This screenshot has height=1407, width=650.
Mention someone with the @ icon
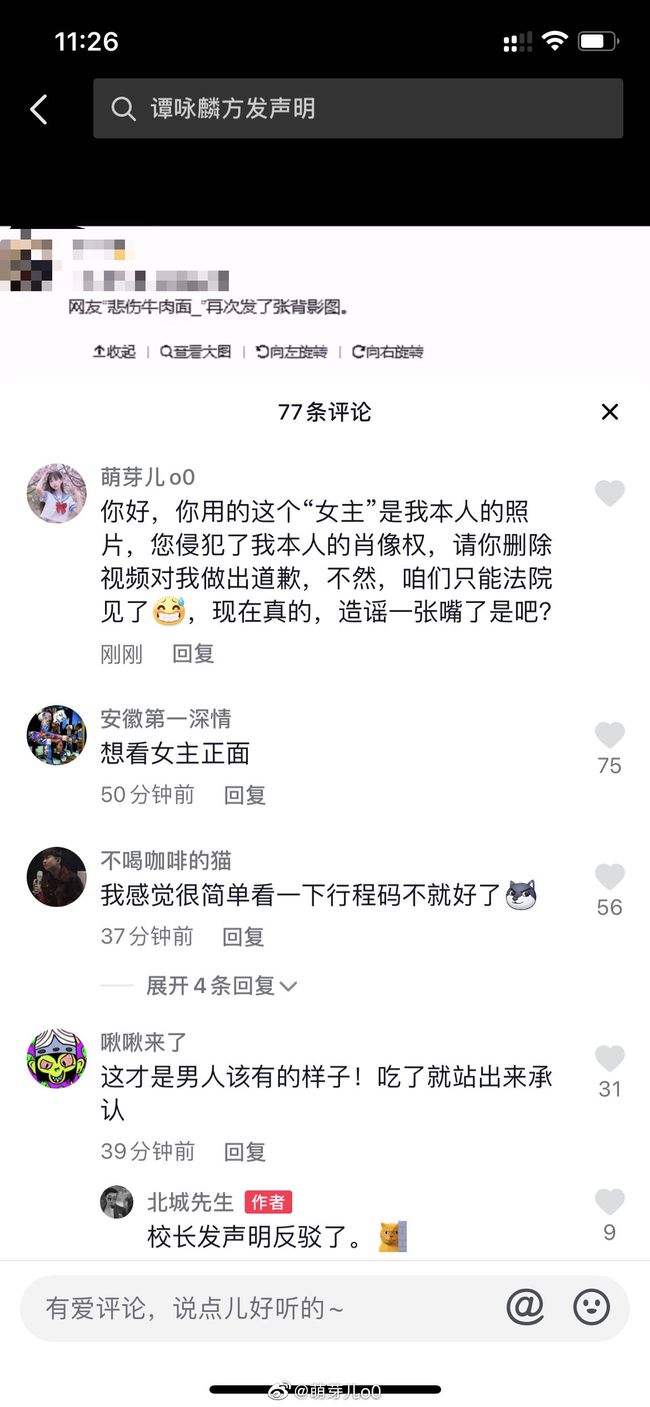[525, 1307]
